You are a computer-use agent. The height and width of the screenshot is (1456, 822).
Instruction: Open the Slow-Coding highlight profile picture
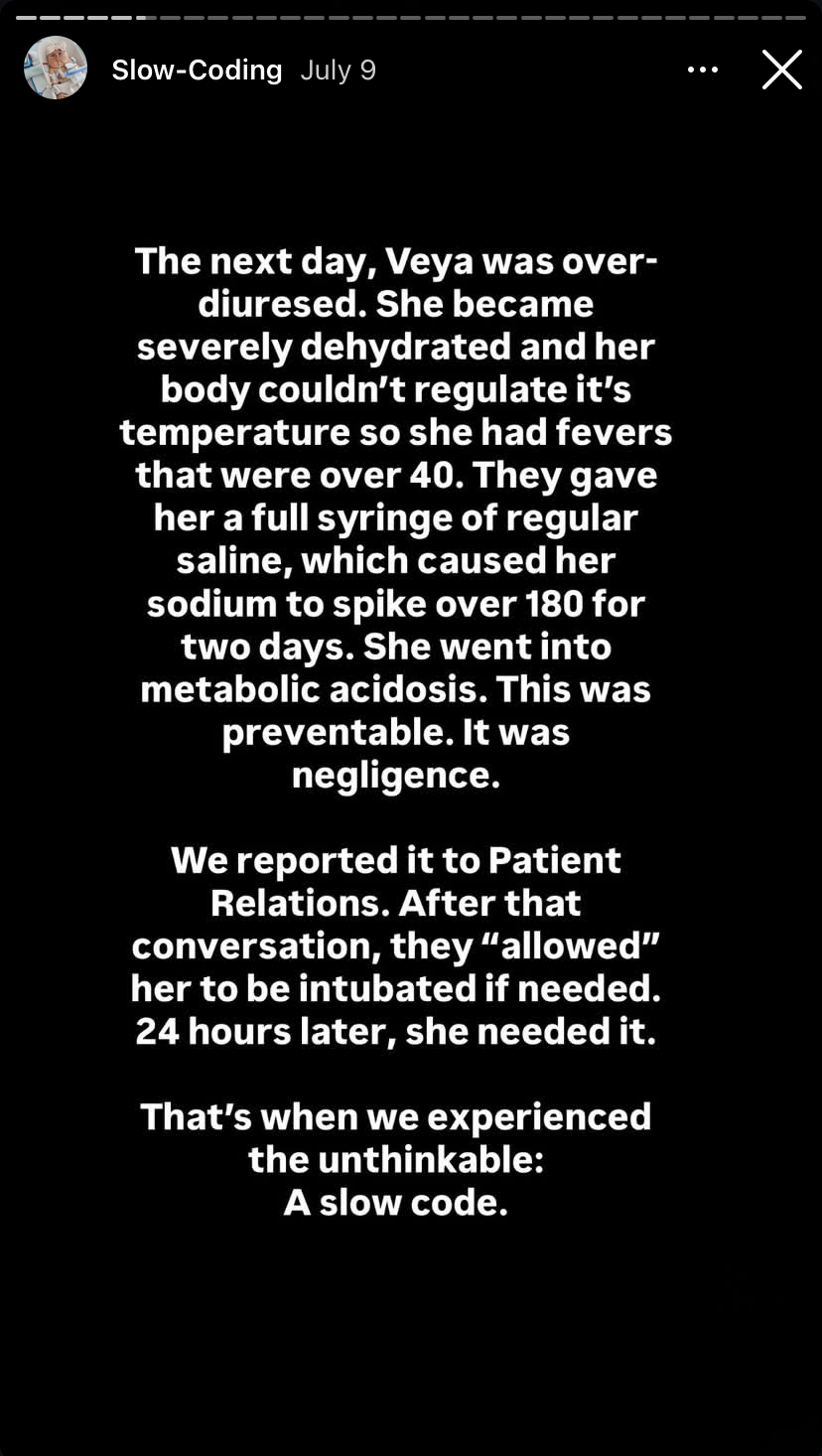click(x=56, y=68)
